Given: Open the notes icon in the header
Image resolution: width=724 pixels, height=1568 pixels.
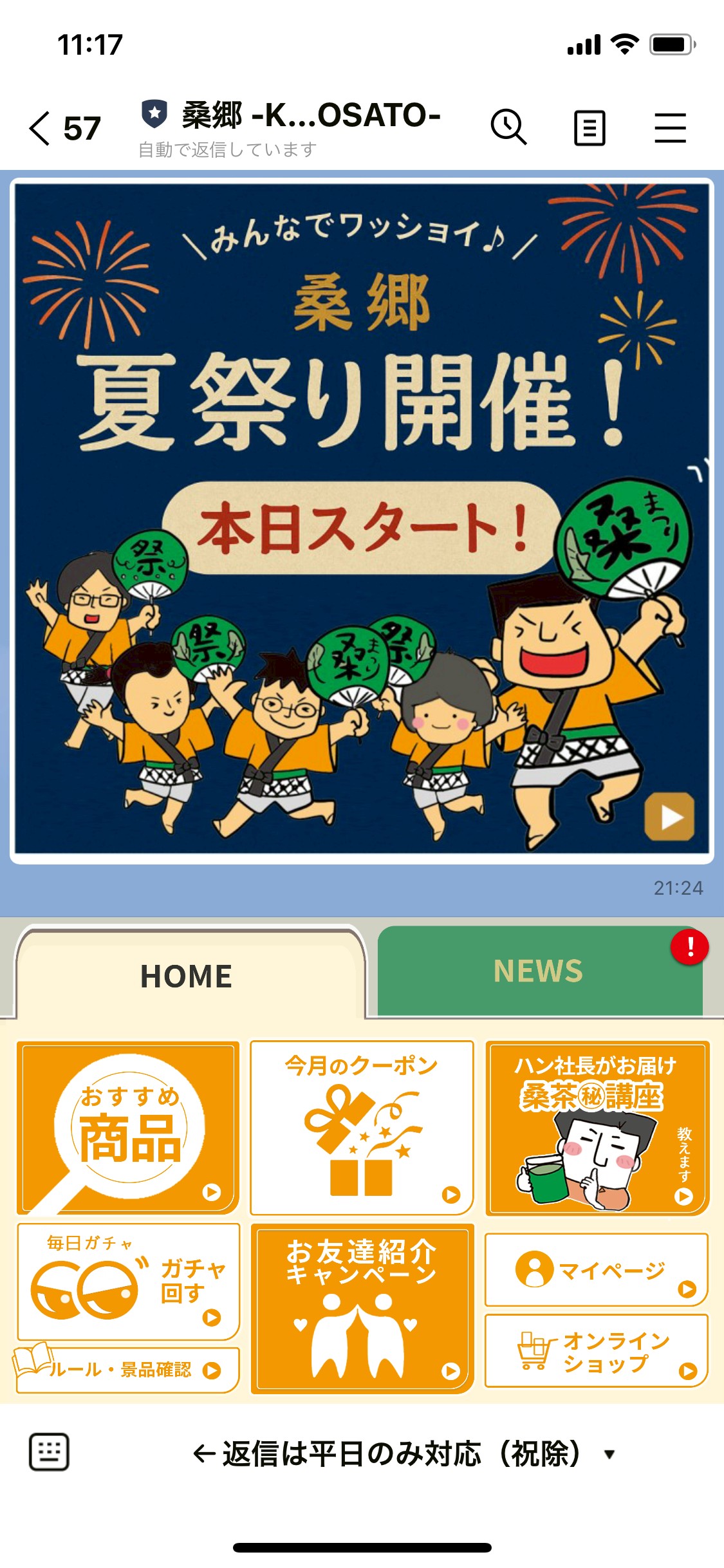Looking at the screenshot, I should (589, 127).
